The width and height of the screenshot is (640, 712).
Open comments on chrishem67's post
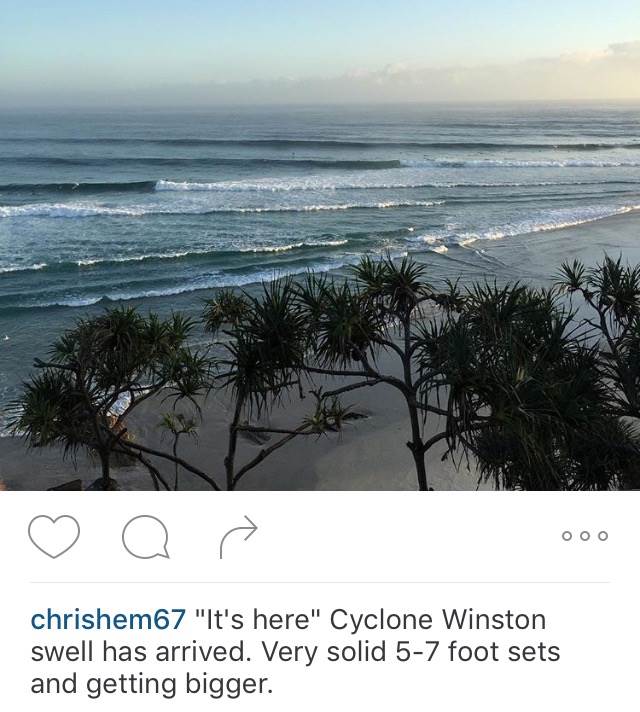click(143, 538)
